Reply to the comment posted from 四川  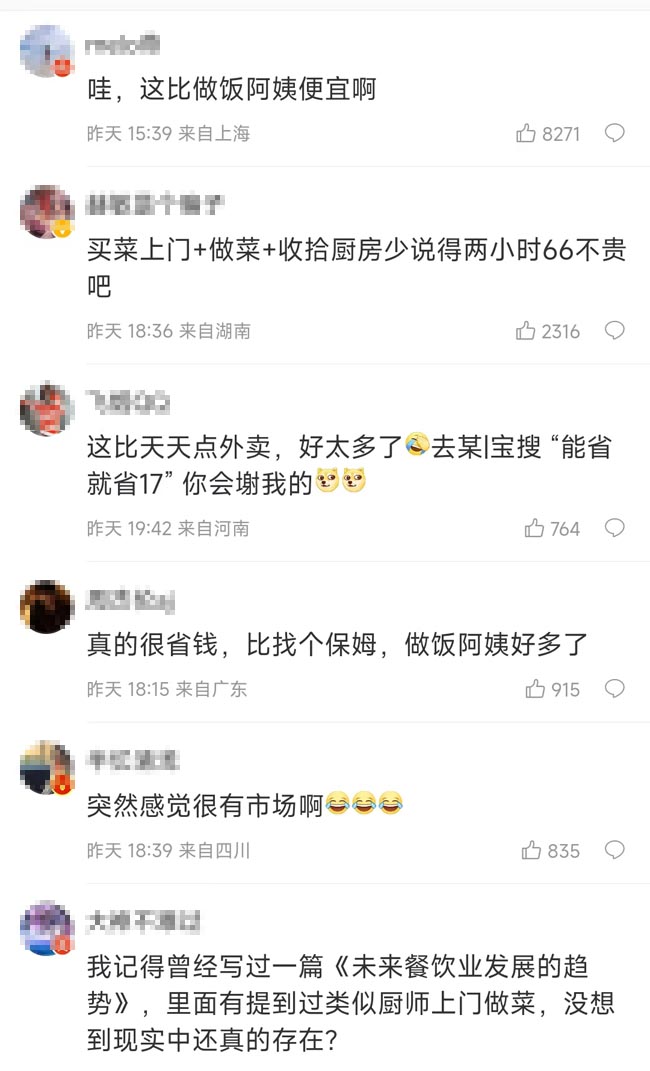tap(615, 850)
